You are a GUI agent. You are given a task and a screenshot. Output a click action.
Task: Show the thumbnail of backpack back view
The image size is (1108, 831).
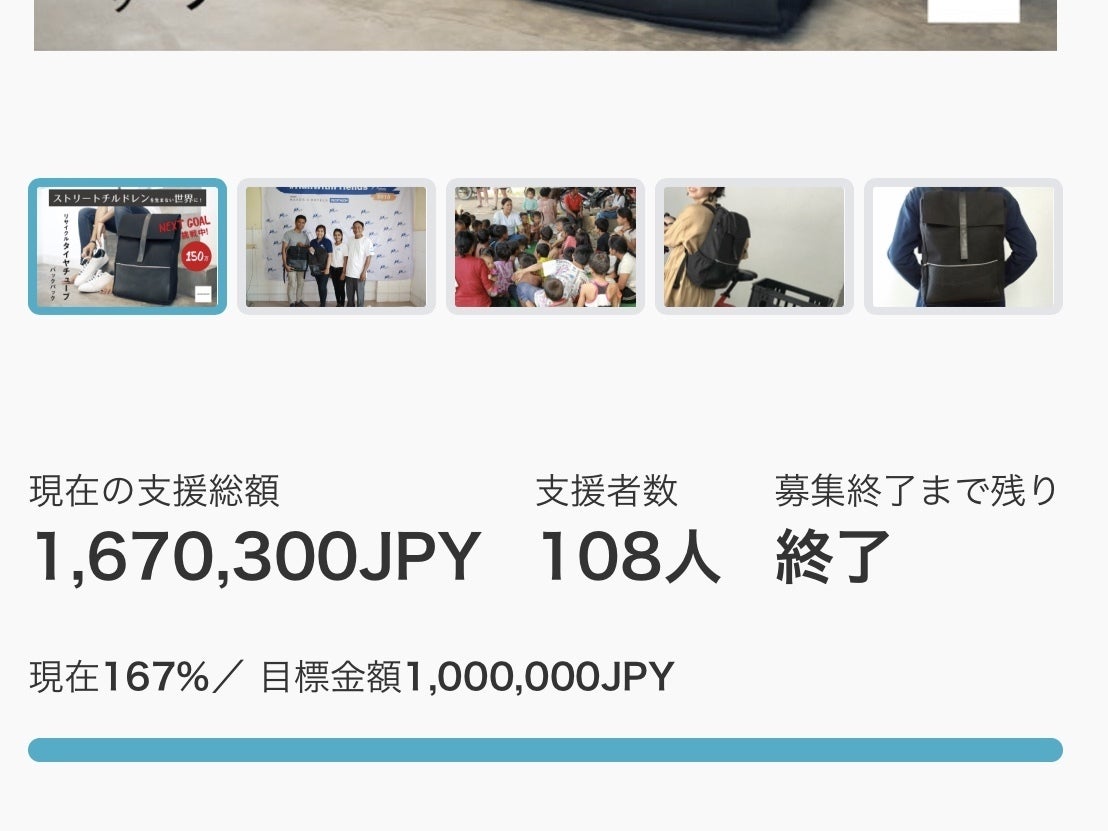click(x=963, y=246)
